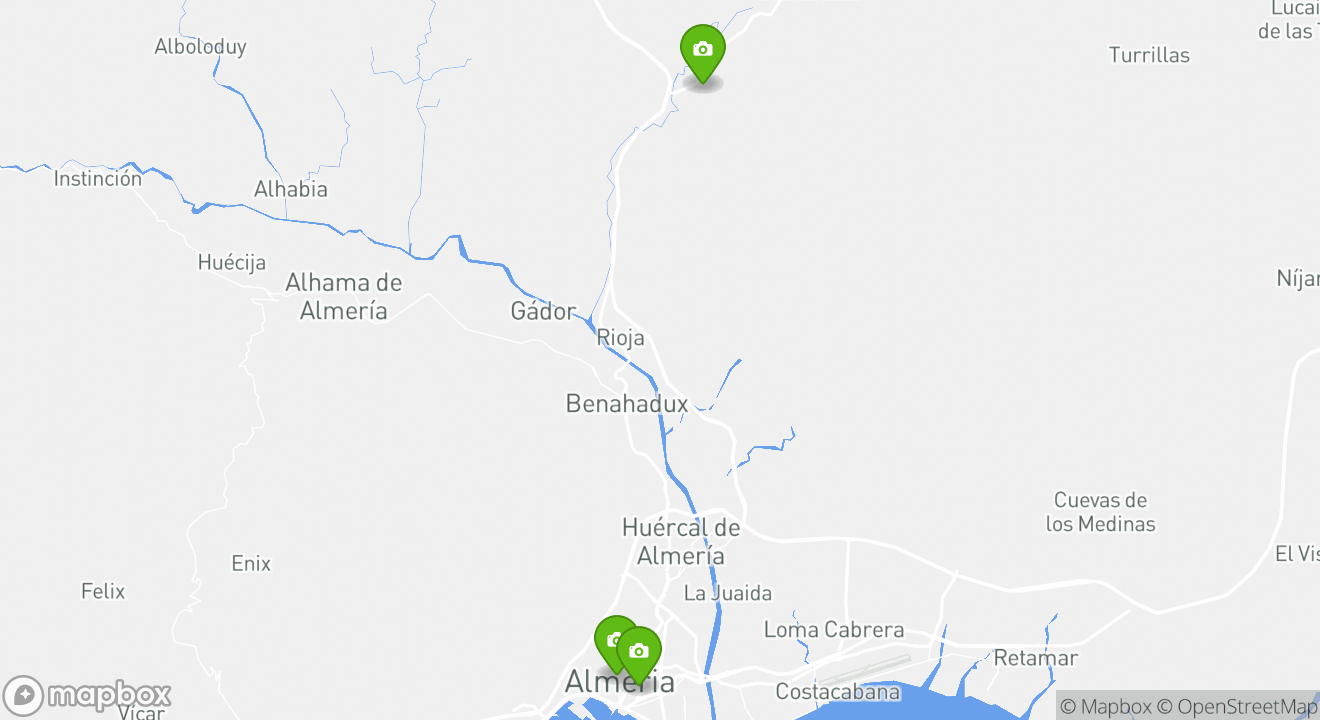Image resolution: width=1320 pixels, height=720 pixels.
Task: Open the © Mapbox attribution link
Action: [x=1105, y=706]
